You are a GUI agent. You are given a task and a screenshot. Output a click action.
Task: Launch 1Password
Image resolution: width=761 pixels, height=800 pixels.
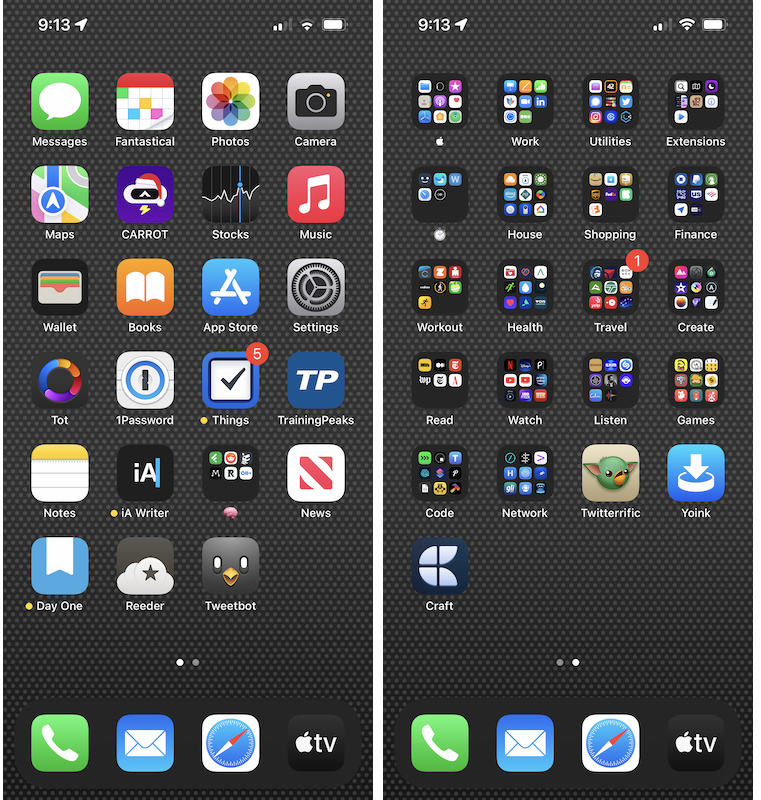pyautogui.click(x=145, y=380)
